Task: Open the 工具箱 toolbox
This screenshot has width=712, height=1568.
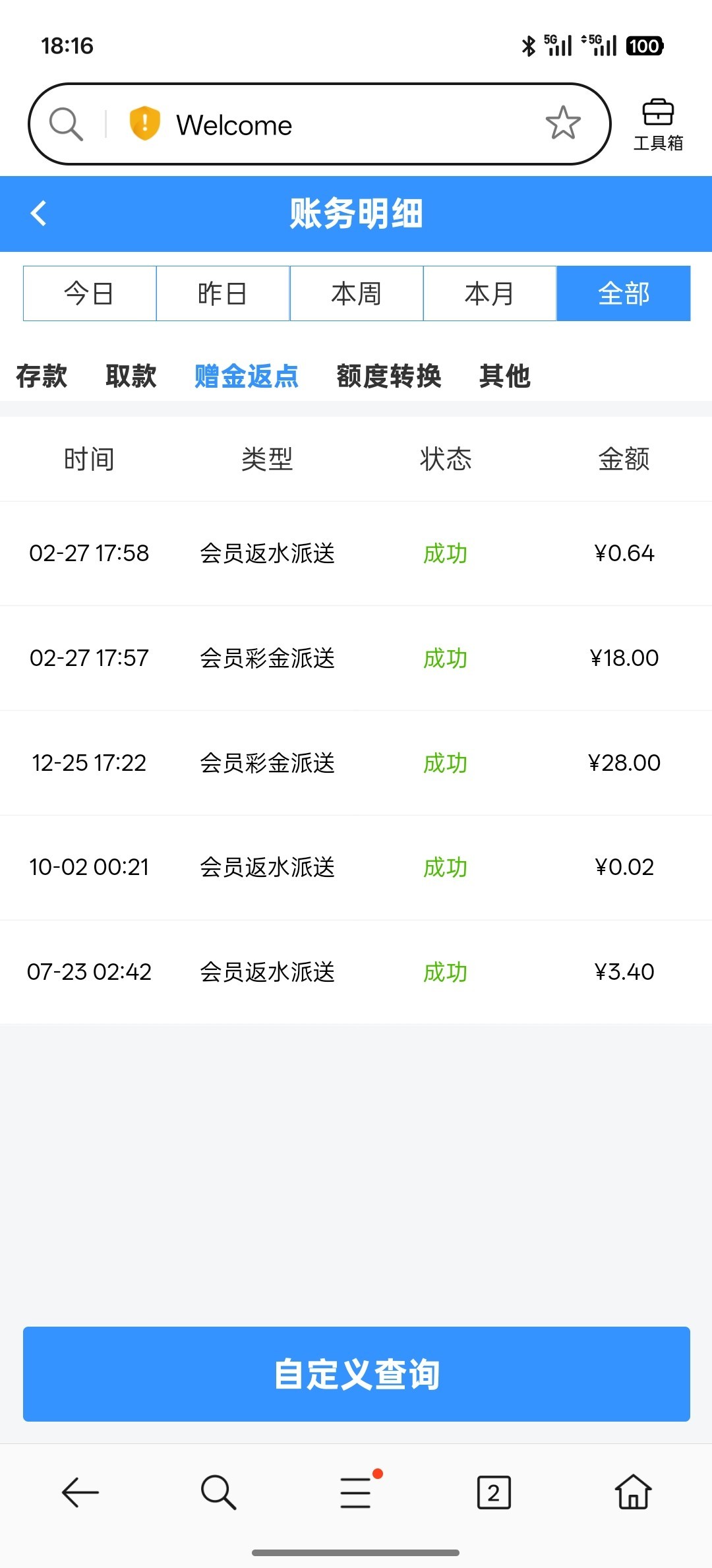Action: [x=658, y=124]
